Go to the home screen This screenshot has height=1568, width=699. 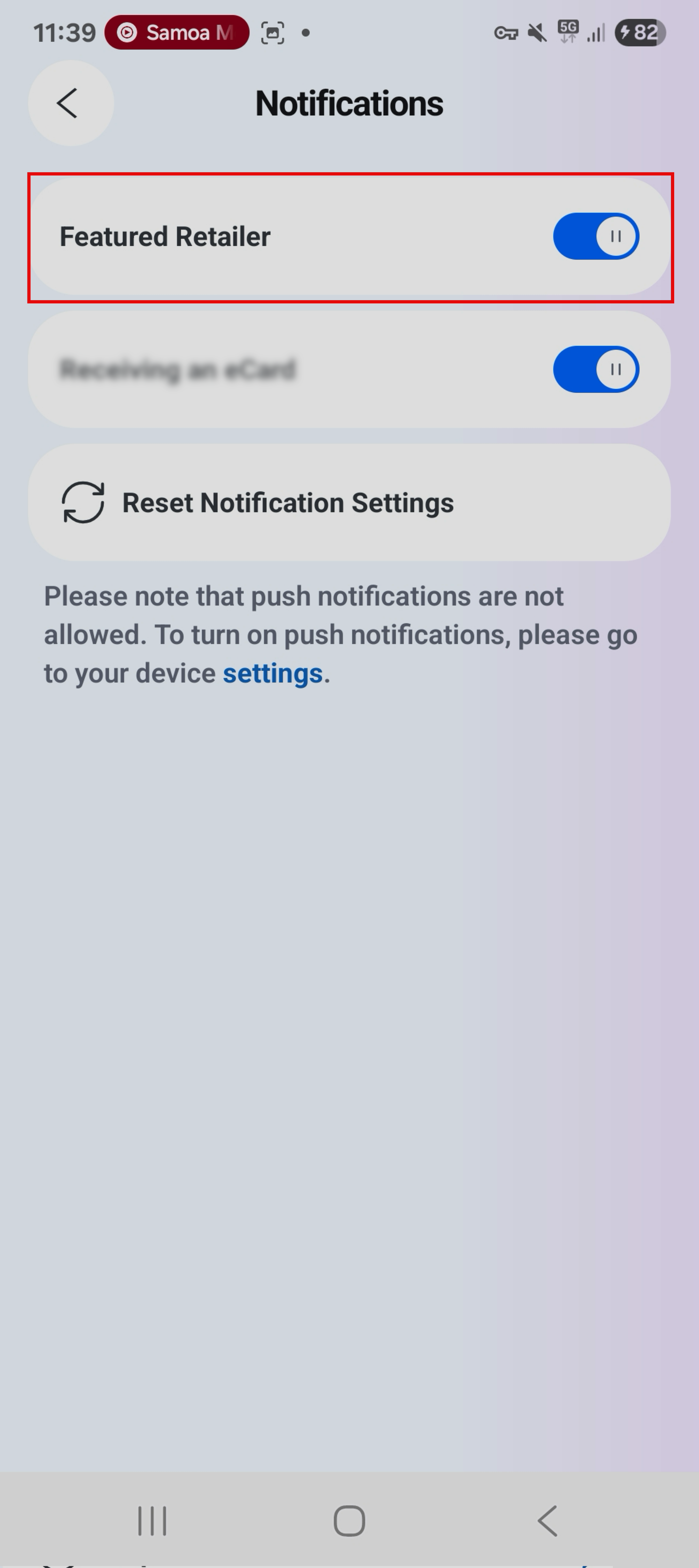point(349,1520)
